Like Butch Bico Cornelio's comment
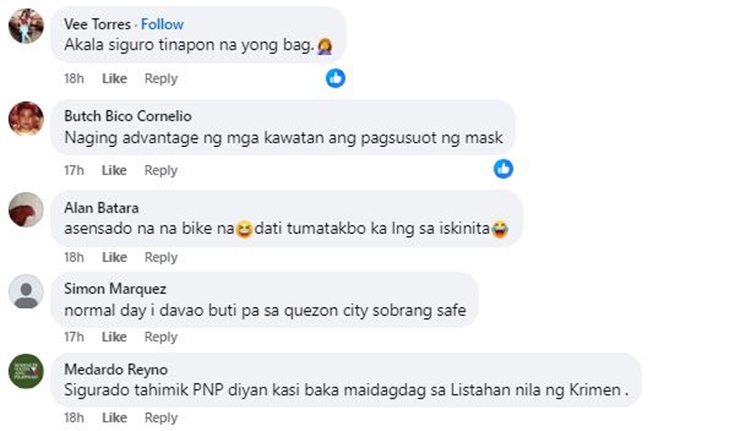This screenshot has width=750, height=431. (x=114, y=171)
